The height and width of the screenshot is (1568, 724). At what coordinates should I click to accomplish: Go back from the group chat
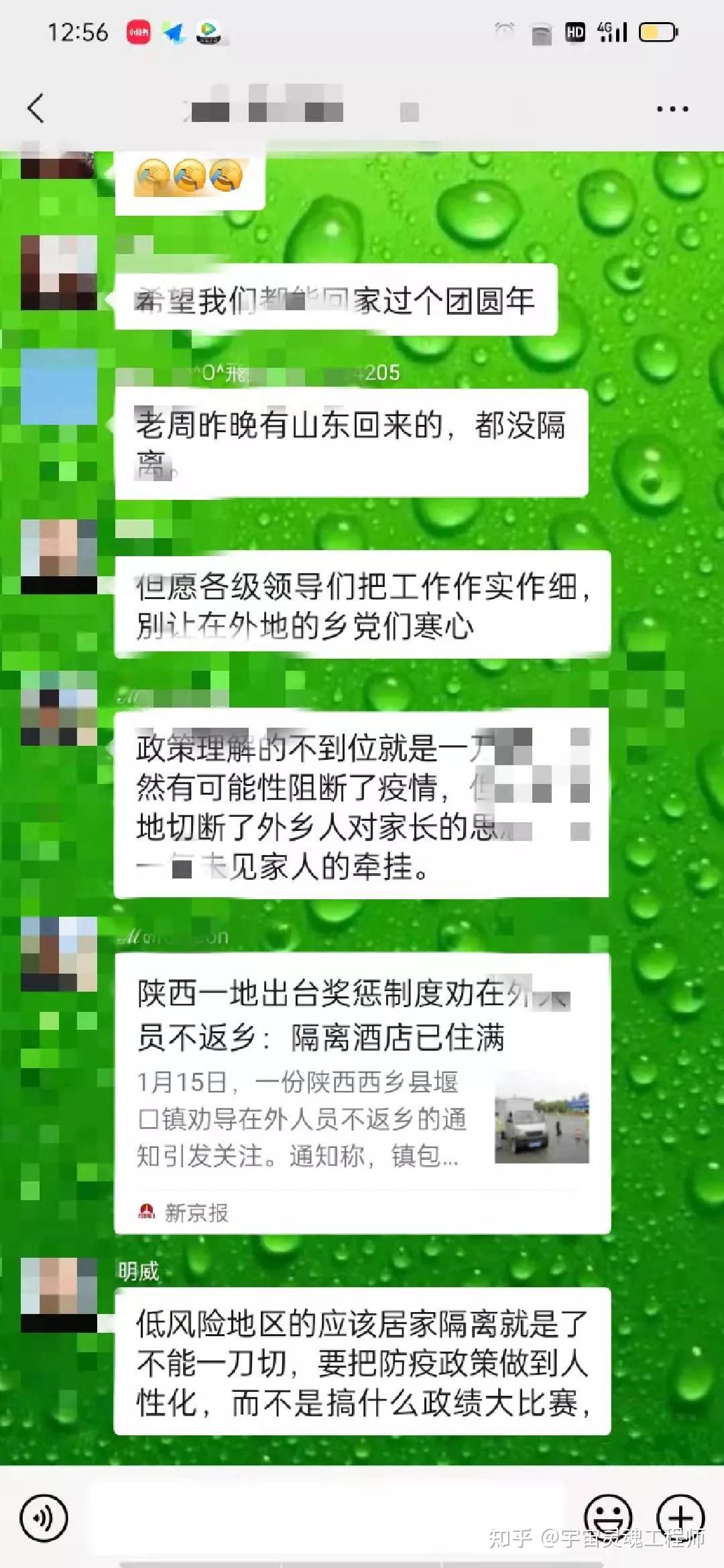tap(36, 109)
